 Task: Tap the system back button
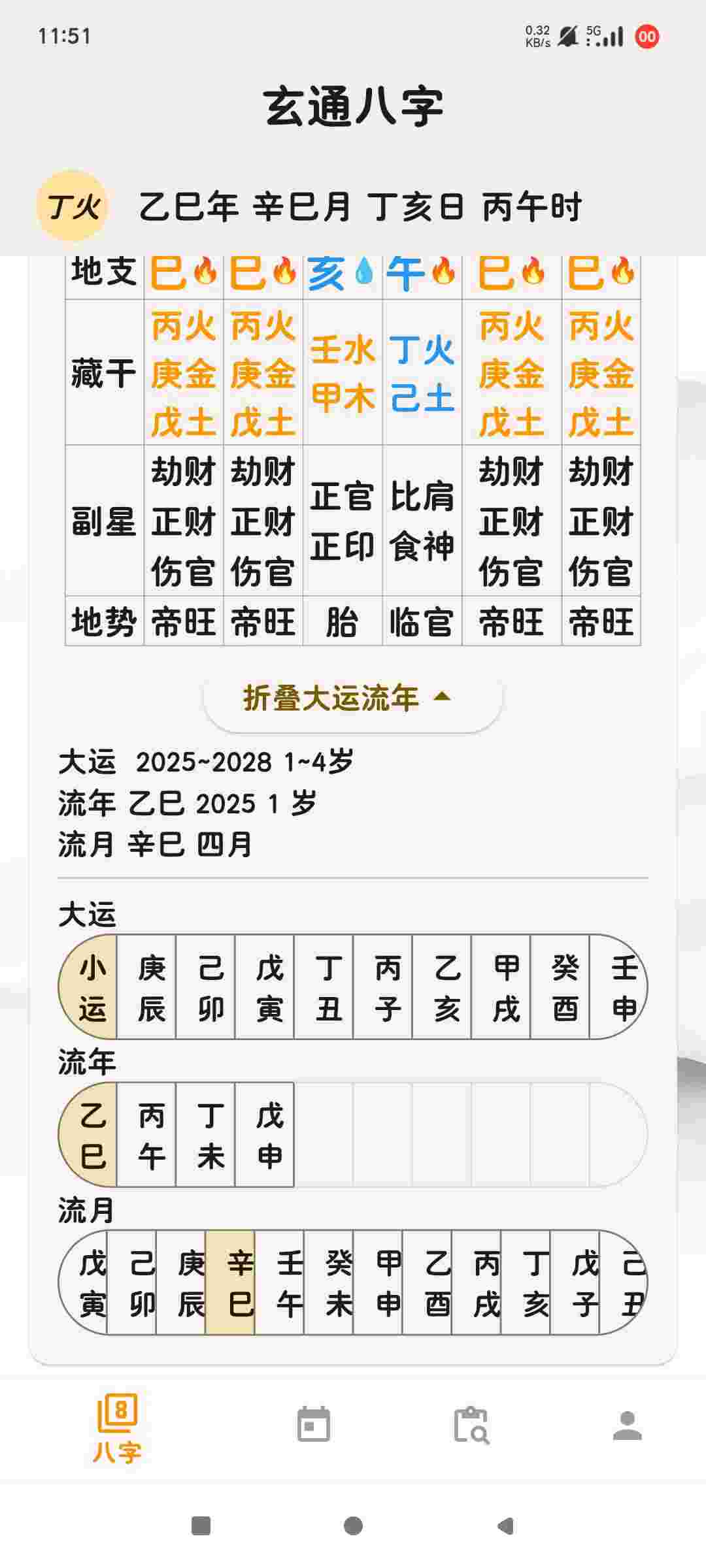pos(505,1526)
